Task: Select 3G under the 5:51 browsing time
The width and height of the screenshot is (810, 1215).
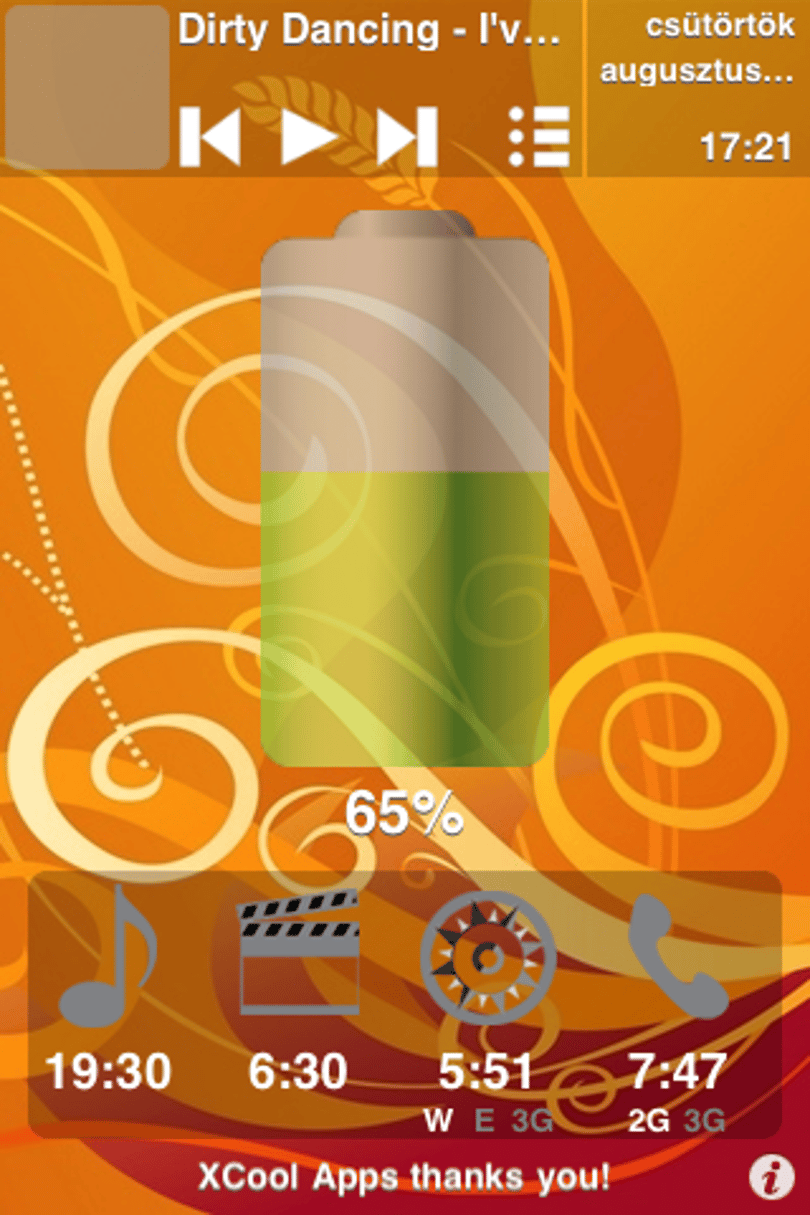Action: [532, 1120]
